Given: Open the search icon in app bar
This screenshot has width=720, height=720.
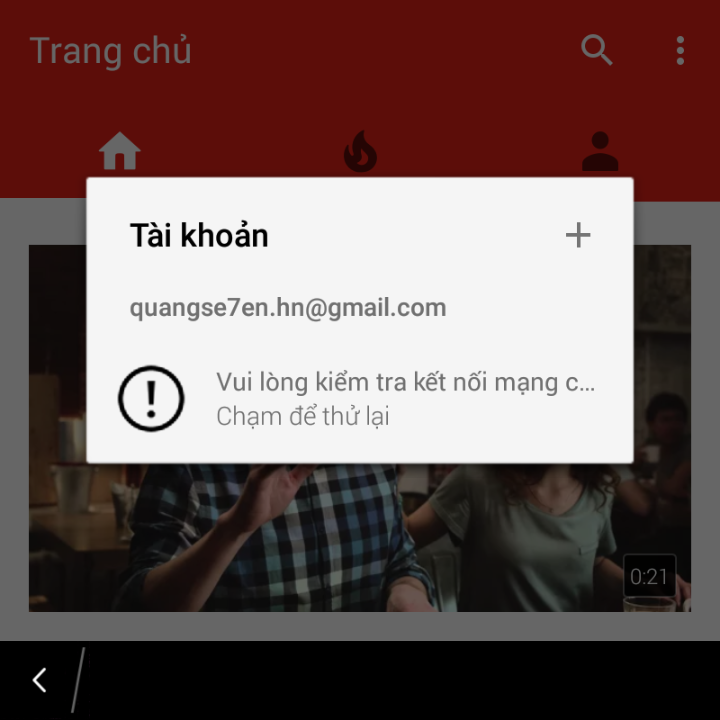Looking at the screenshot, I should click(x=597, y=50).
